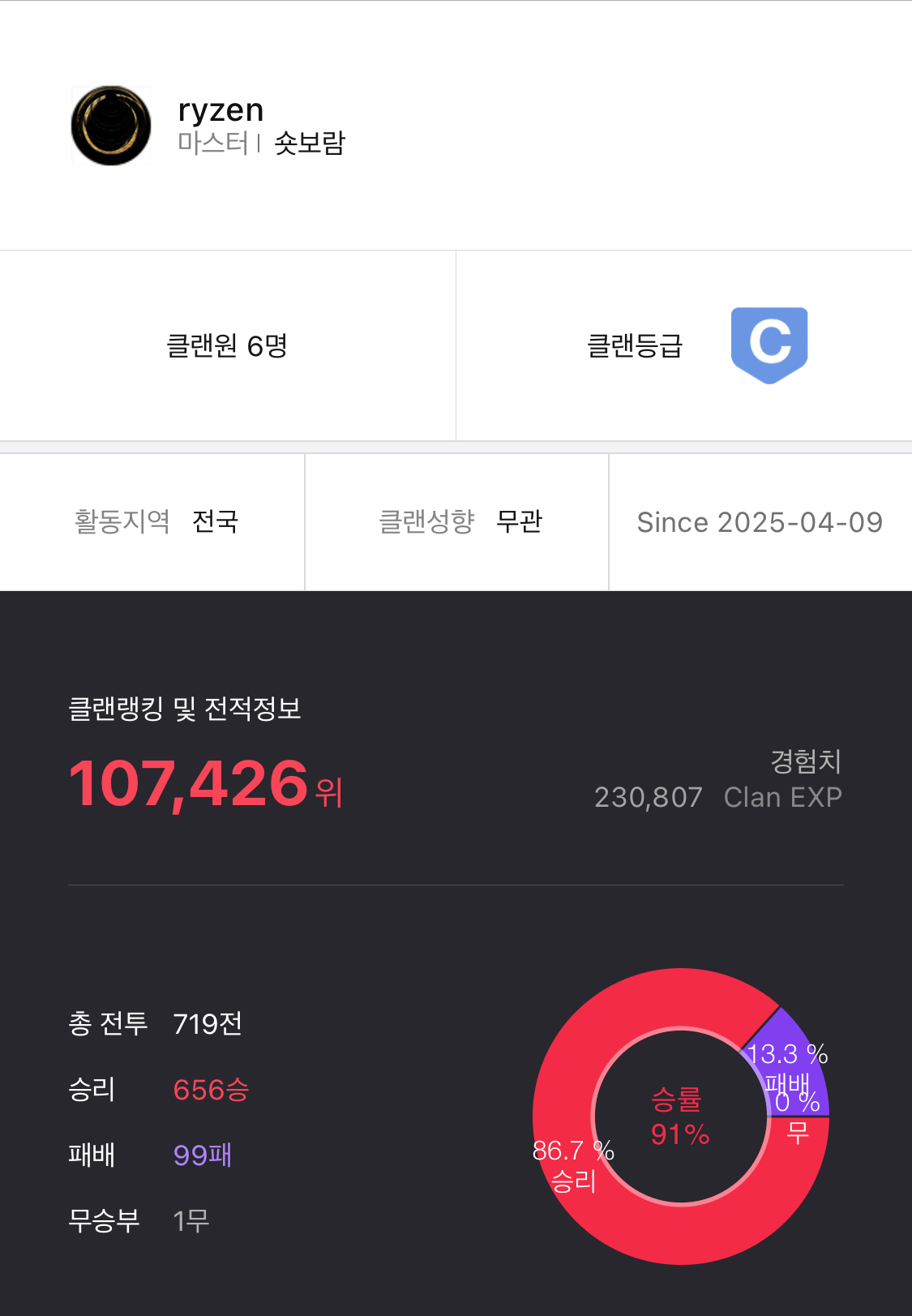The width and height of the screenshot is (912, 1316).
Task: View the 클랜원 6명 member list
Action: pos(227,346)
